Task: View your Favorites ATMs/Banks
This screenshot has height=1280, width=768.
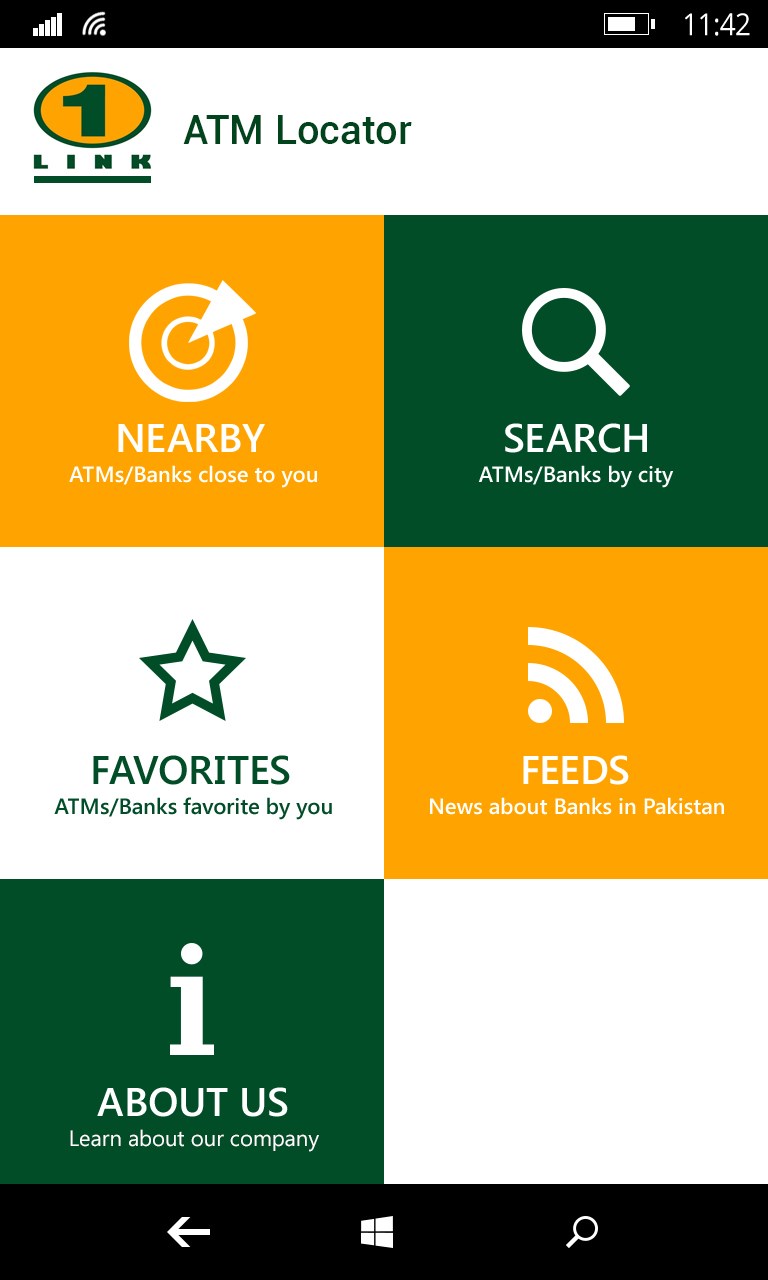Action: click(x=192, y=713)
